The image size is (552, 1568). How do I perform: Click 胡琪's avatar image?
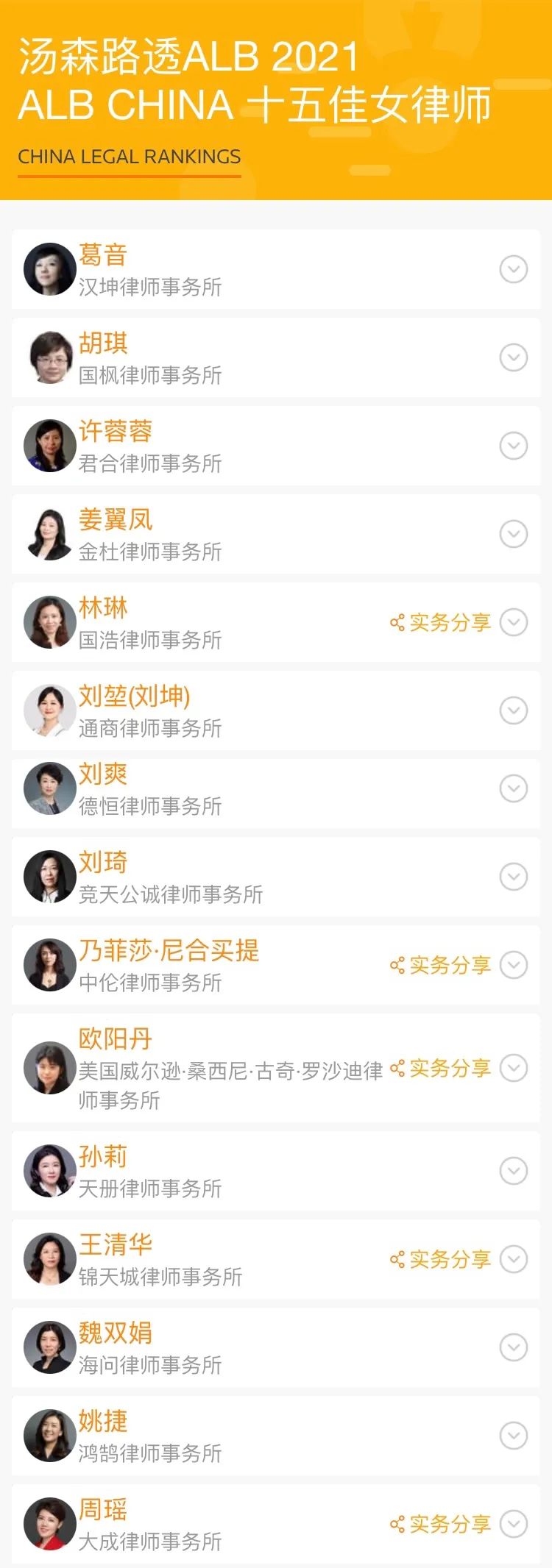[49, 357]
